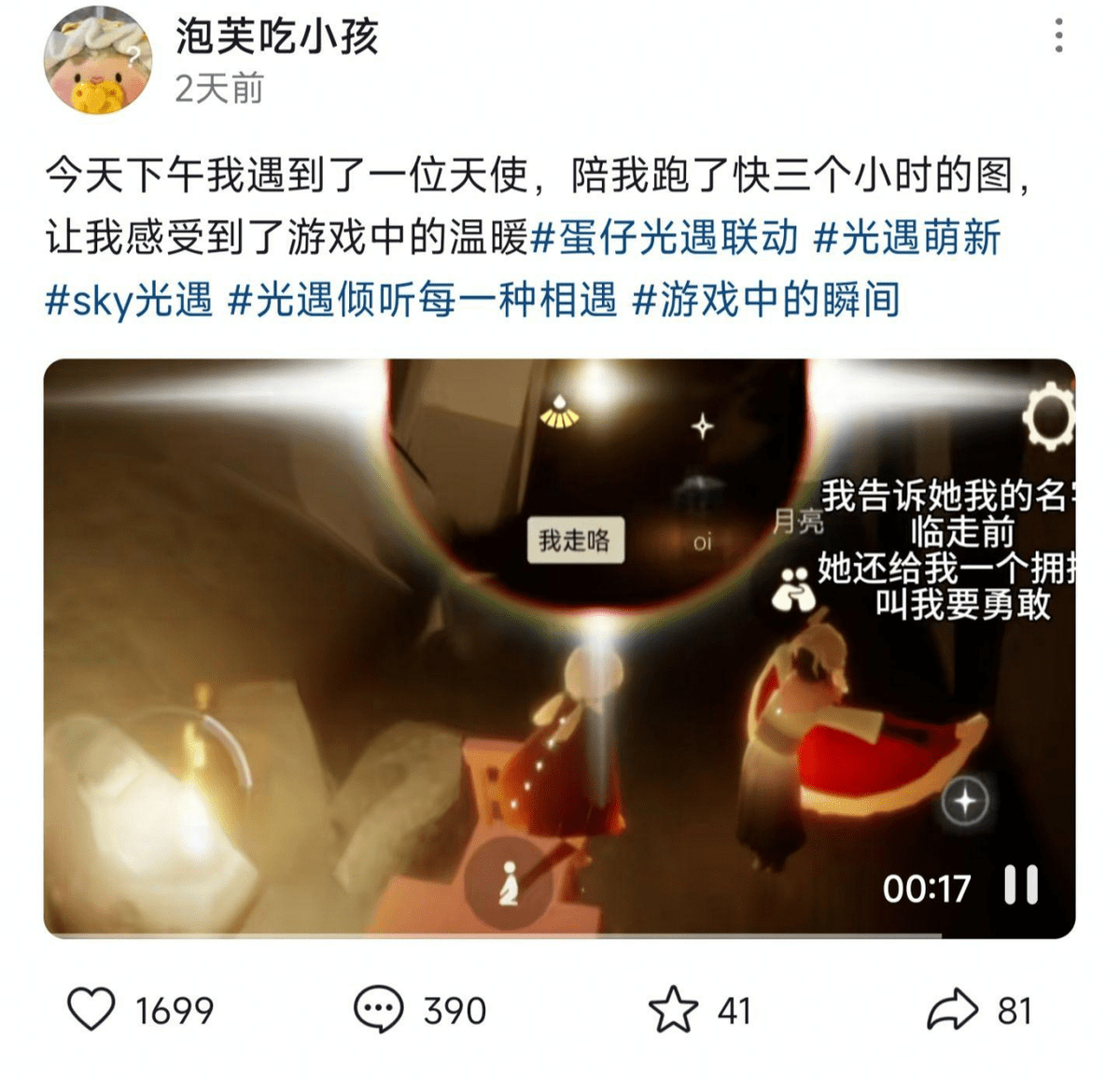
Task: Pause the playing video
Action: [x=1020, y=885]
